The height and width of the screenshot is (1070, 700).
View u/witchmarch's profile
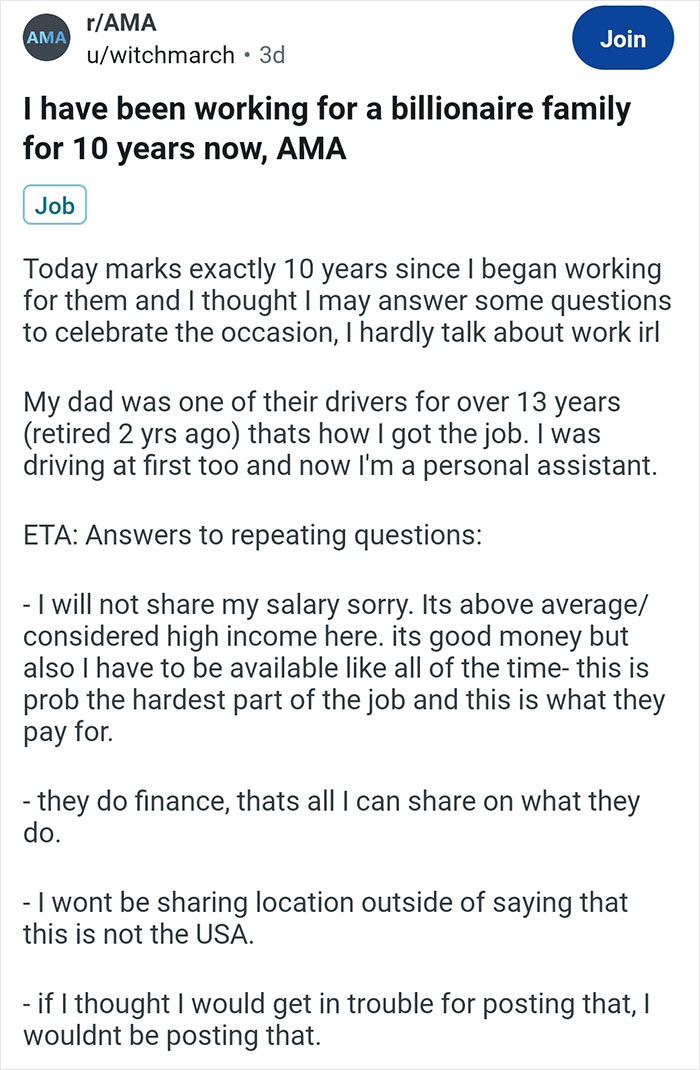tap(160, 55)
